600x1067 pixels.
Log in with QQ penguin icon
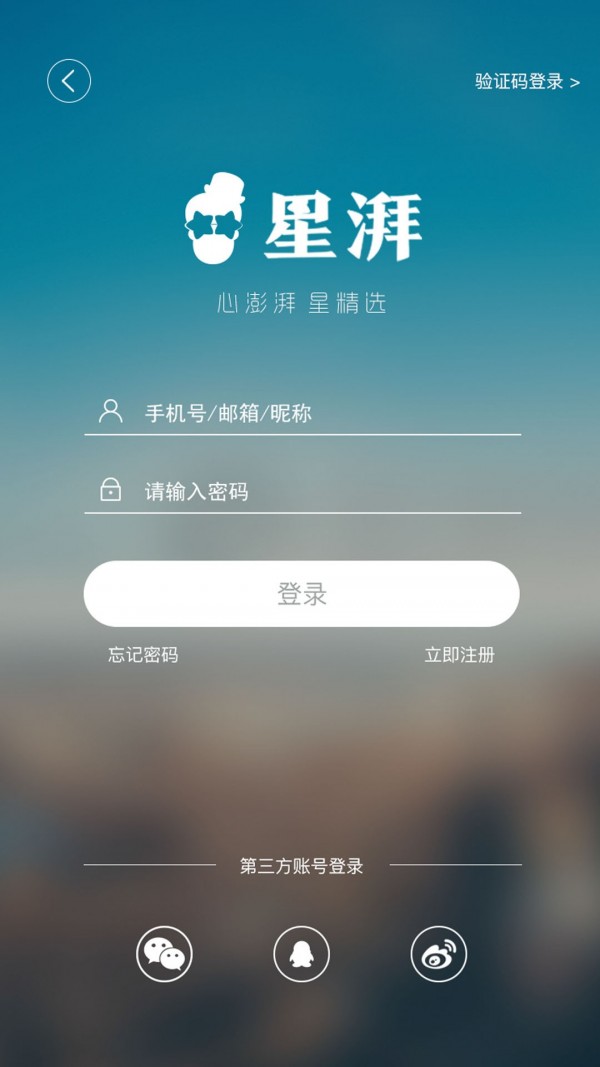click(301, 954)
